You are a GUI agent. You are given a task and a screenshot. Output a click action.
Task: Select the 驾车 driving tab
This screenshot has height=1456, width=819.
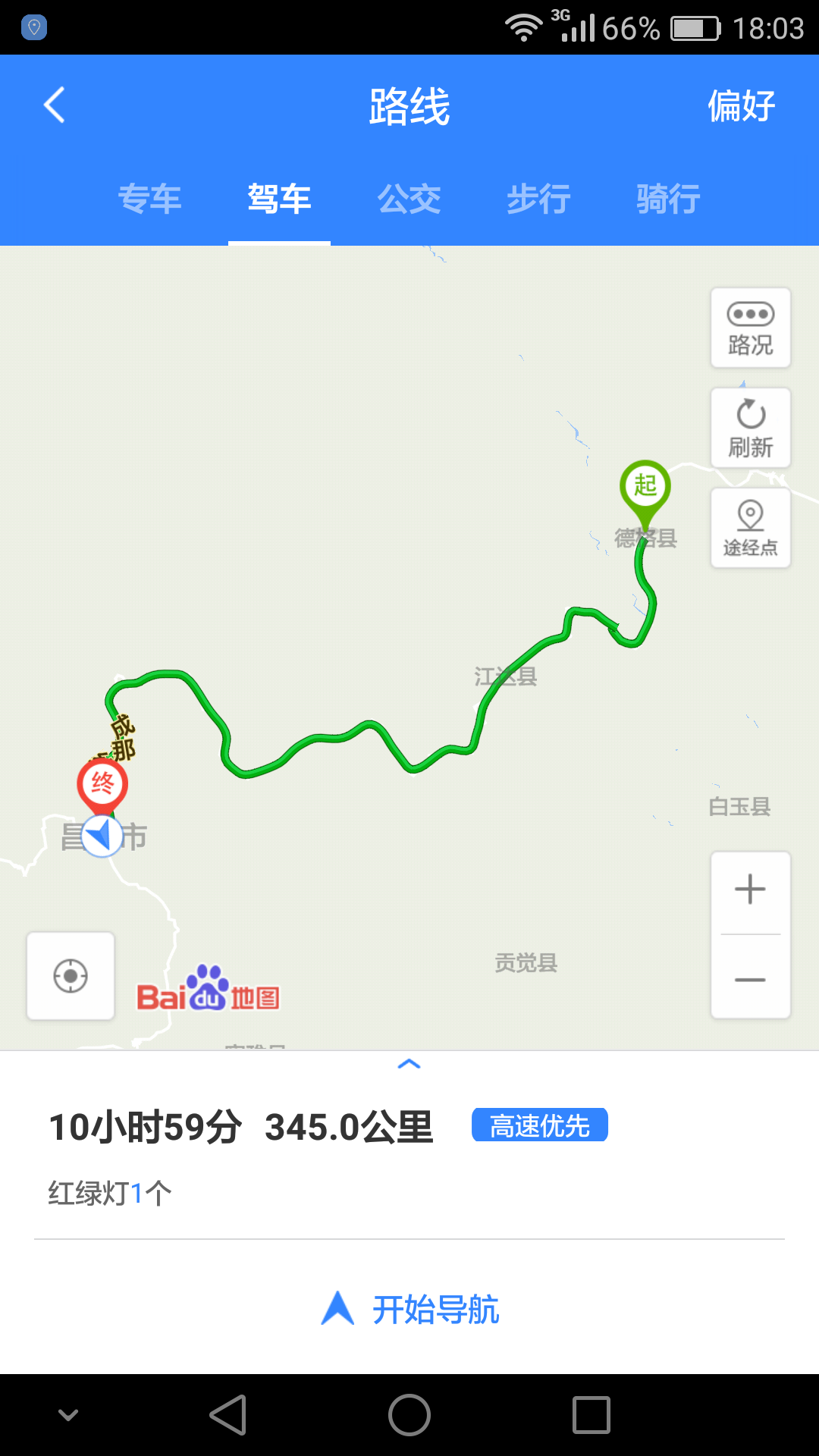tap(279, 199)
